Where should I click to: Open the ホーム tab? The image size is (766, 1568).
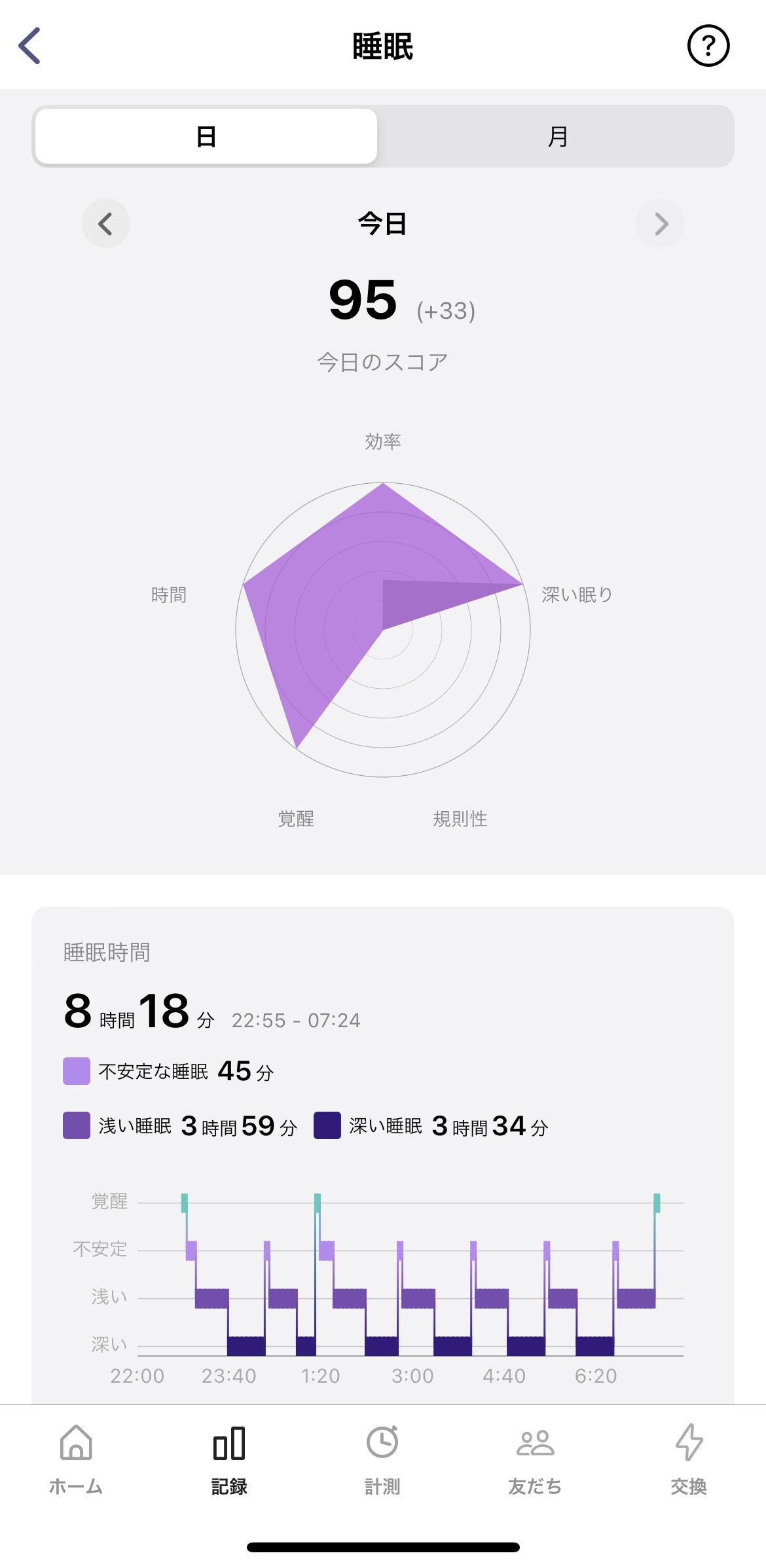coord(76,1459)
